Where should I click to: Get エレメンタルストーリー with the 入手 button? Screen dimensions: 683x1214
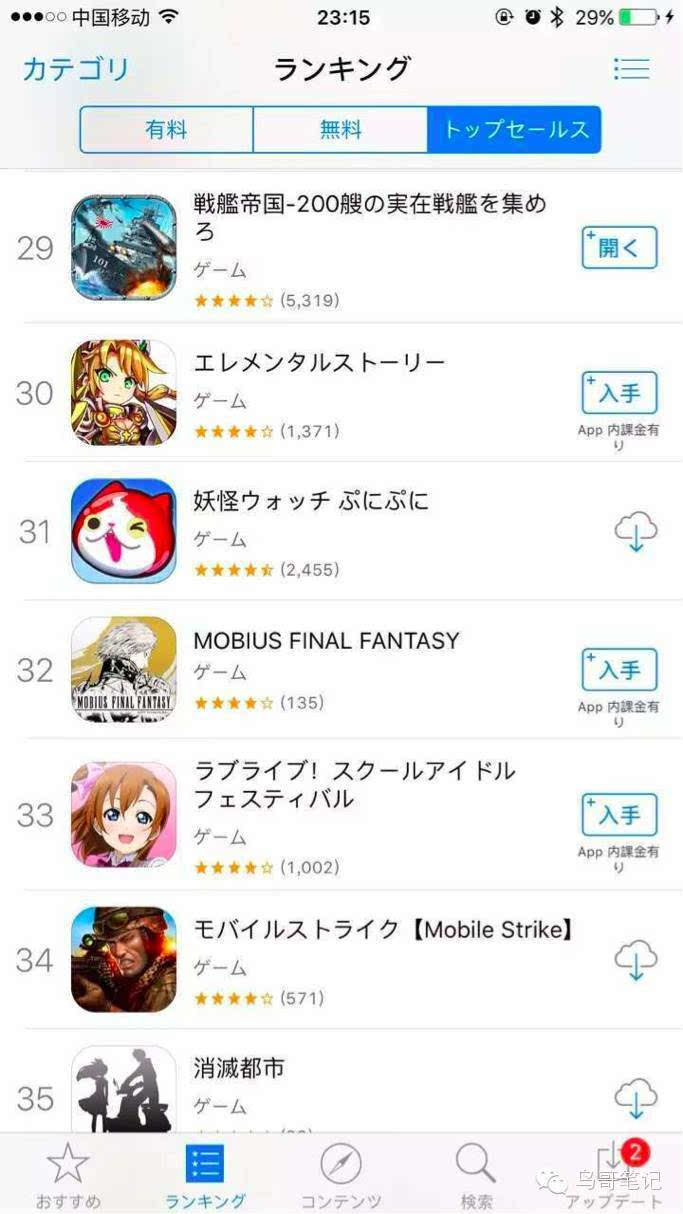coord(619,393)
